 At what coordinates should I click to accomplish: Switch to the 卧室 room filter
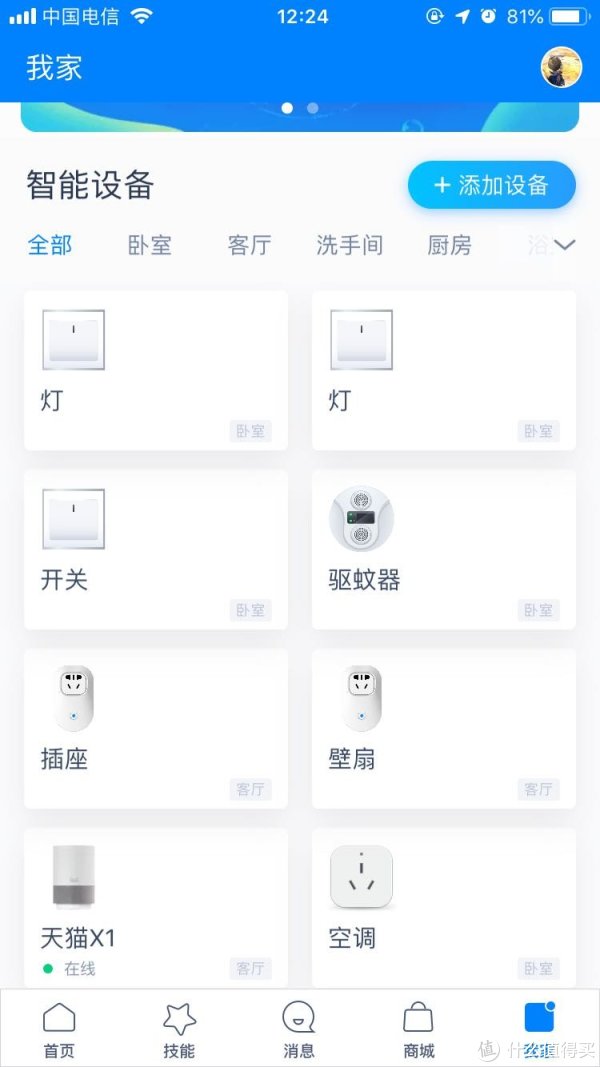click(150, 245)
